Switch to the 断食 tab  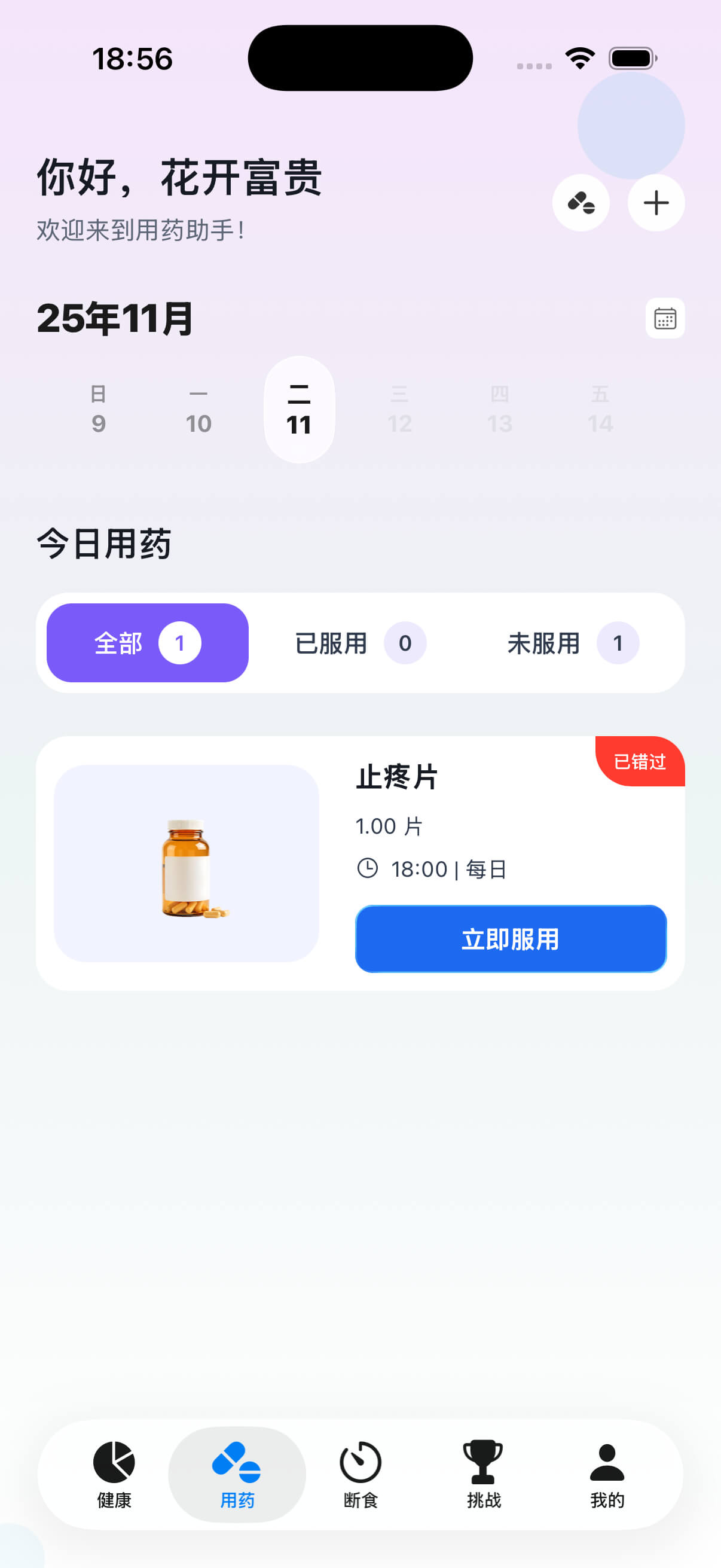coord(360,1474)
